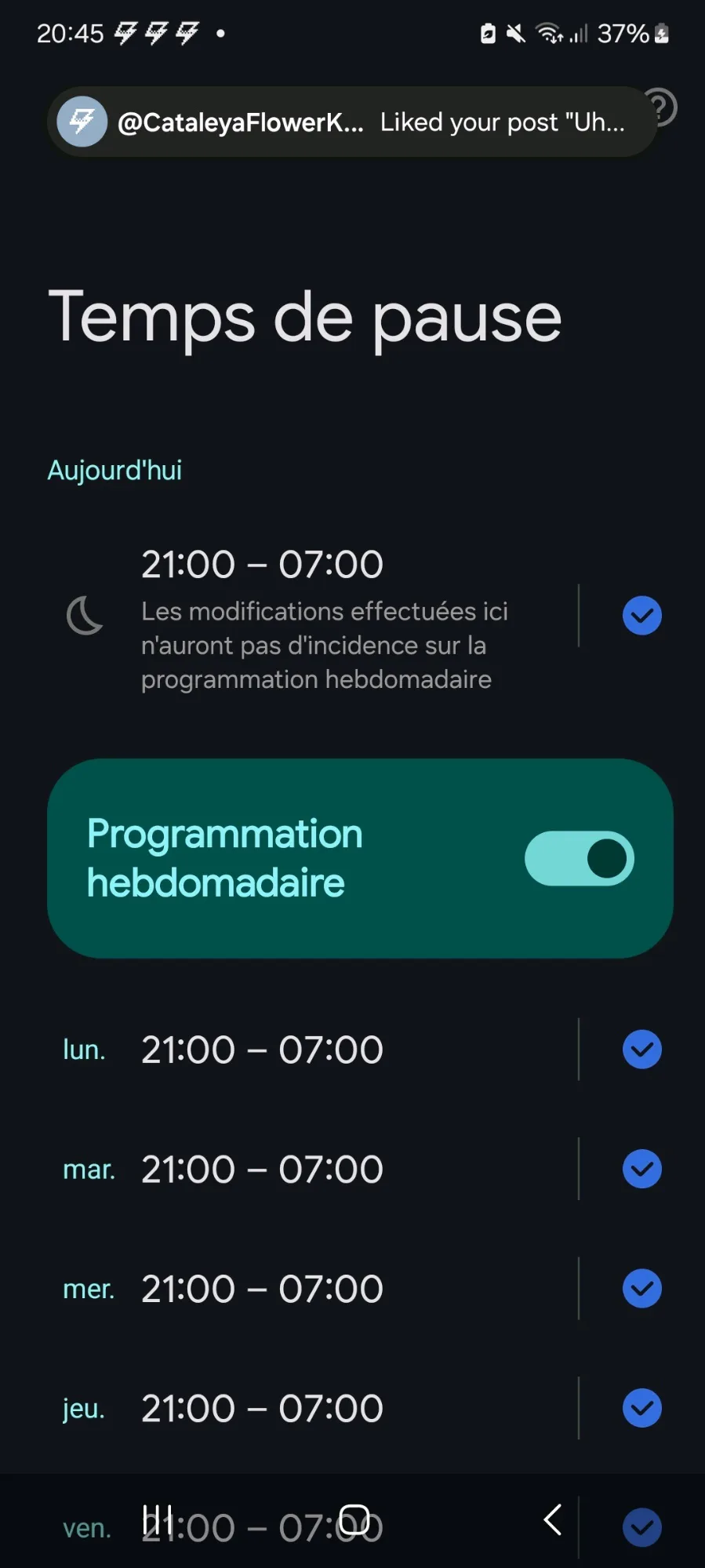
Task: Open the CataleyaFlowerK like notification banner
Action: pyautogui.click(x=351, y=122)
